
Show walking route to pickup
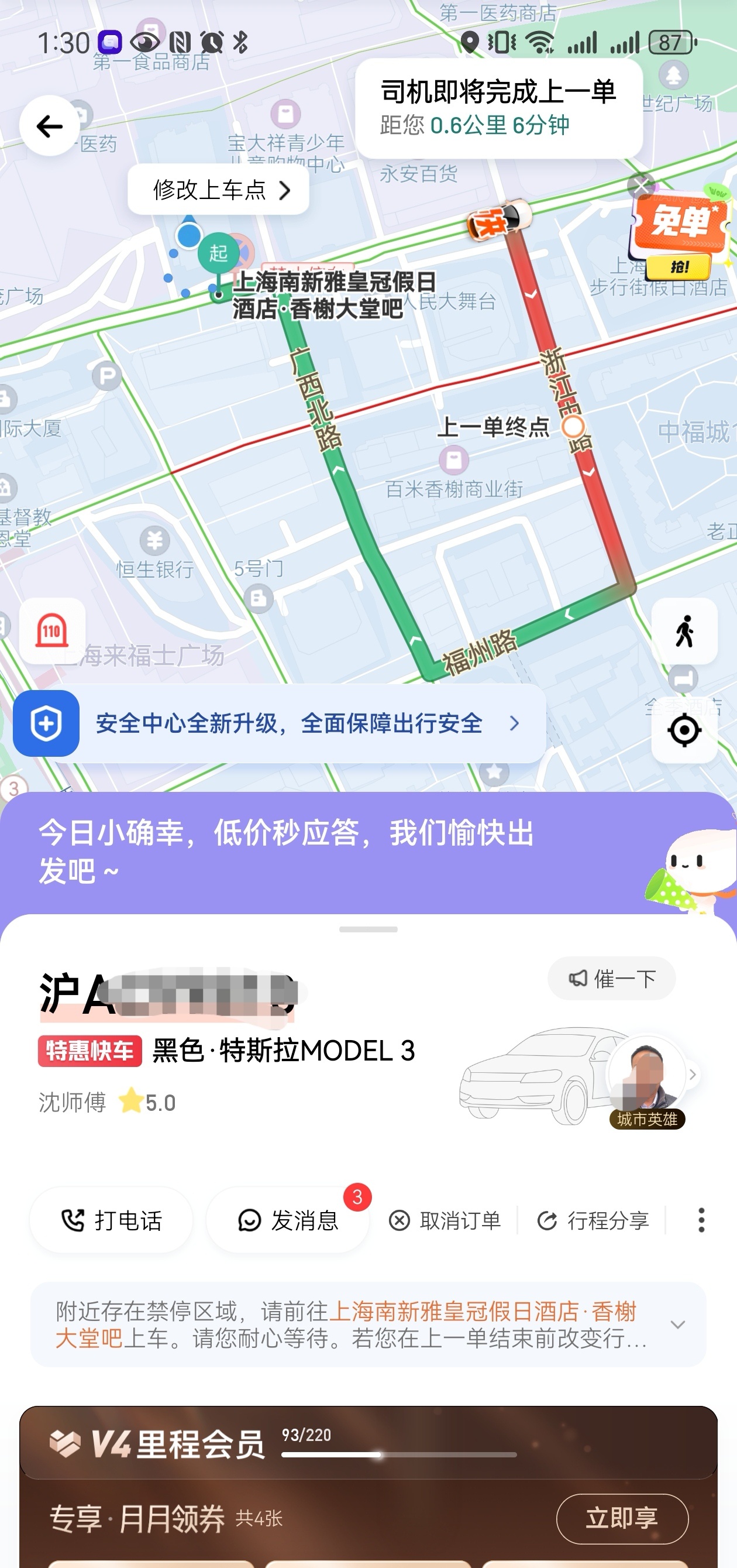[x=685, y=631]
